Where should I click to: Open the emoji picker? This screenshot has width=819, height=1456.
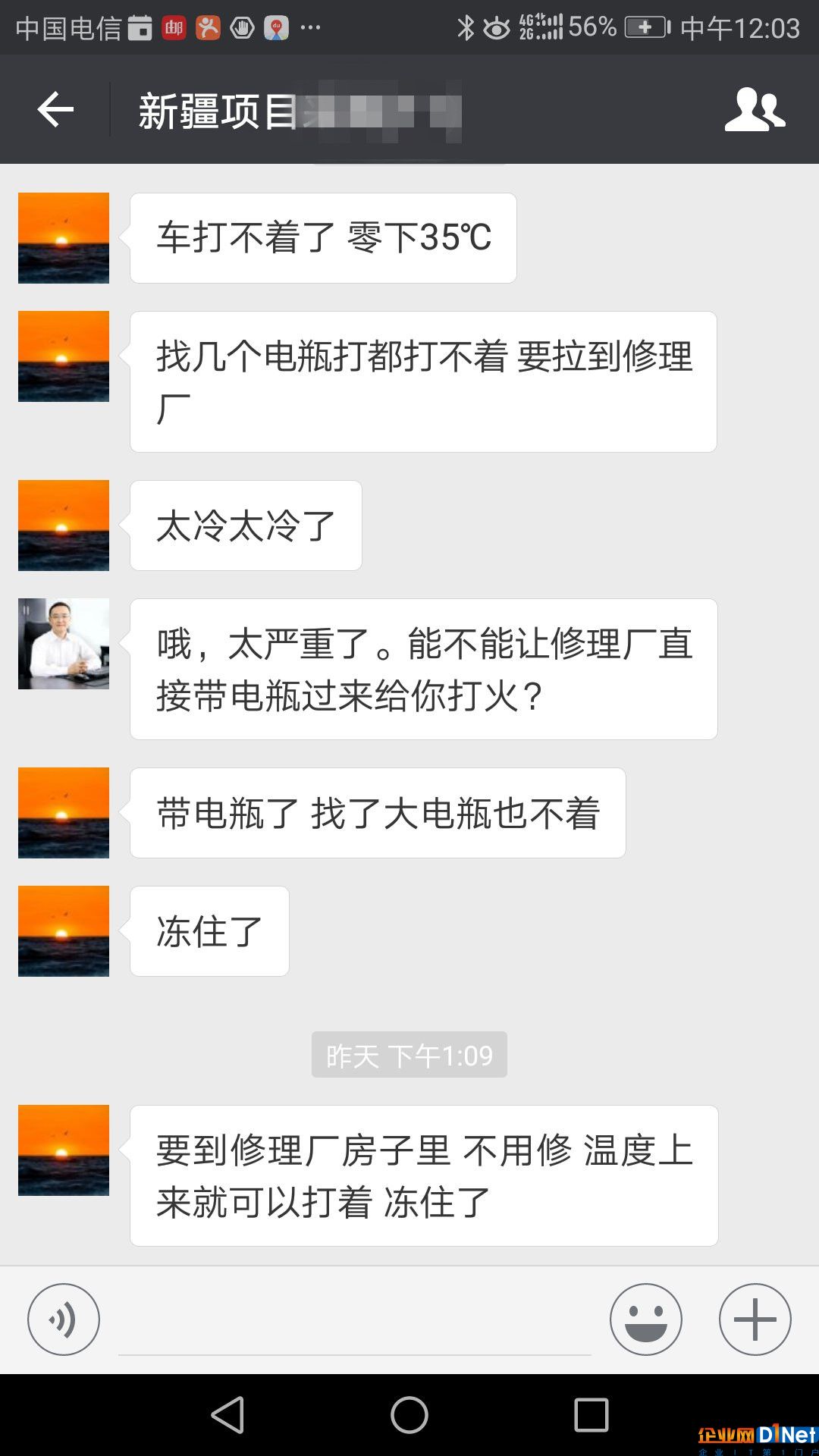[645, 1319]
